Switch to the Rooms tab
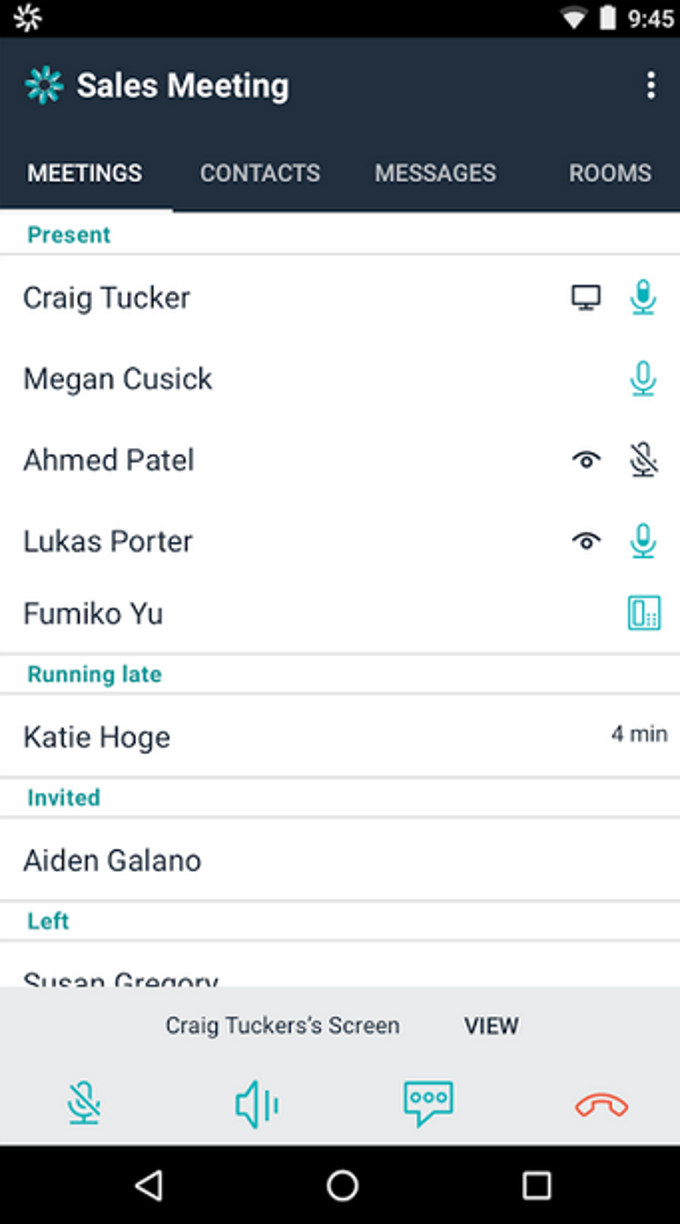The width and height of the screenshot is (680, 1224). click(x=610, y=173)
